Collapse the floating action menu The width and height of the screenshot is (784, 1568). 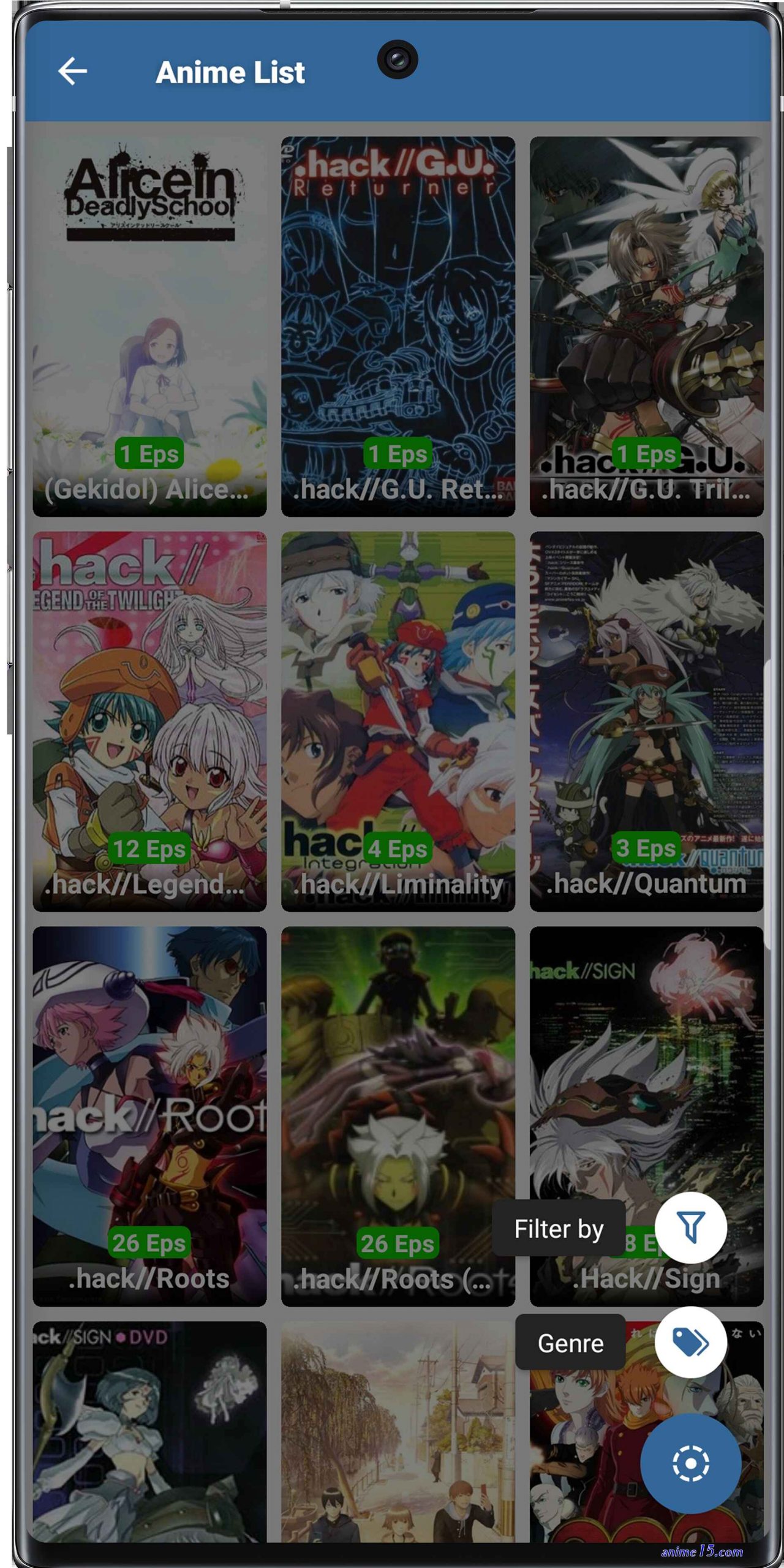point(690,1463)
